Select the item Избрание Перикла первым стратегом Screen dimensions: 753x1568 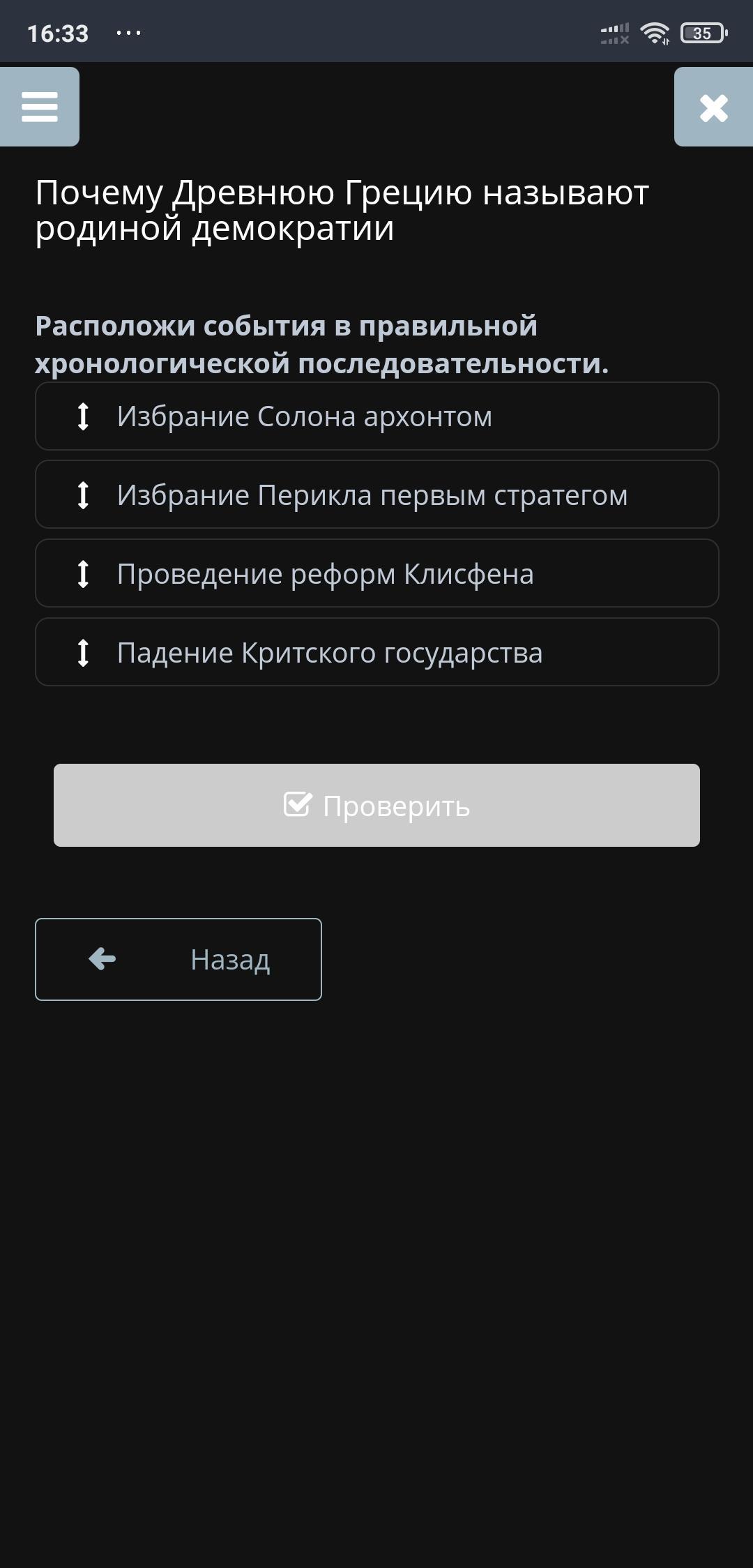click(x=376, y=495)
